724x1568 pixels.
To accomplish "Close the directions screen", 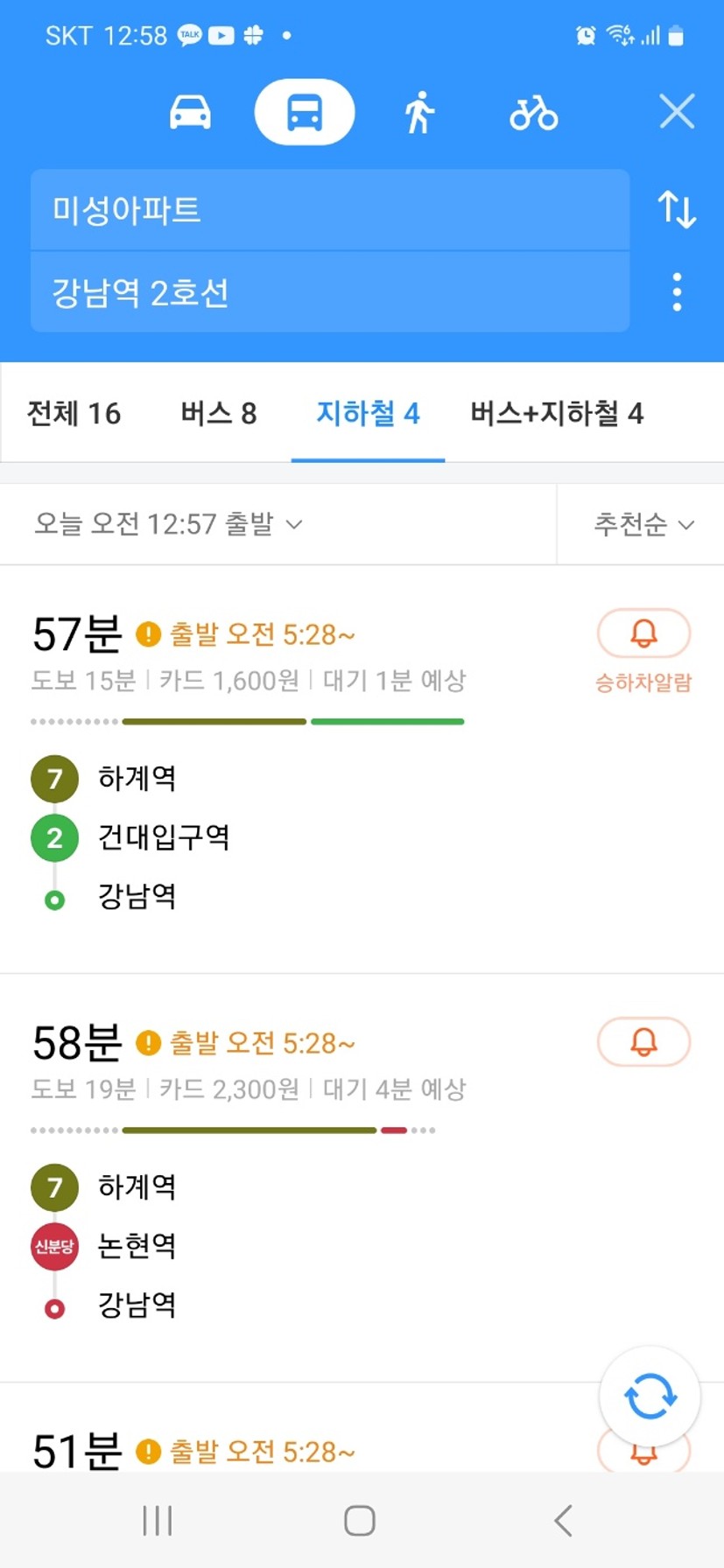I will coord(677,112).
